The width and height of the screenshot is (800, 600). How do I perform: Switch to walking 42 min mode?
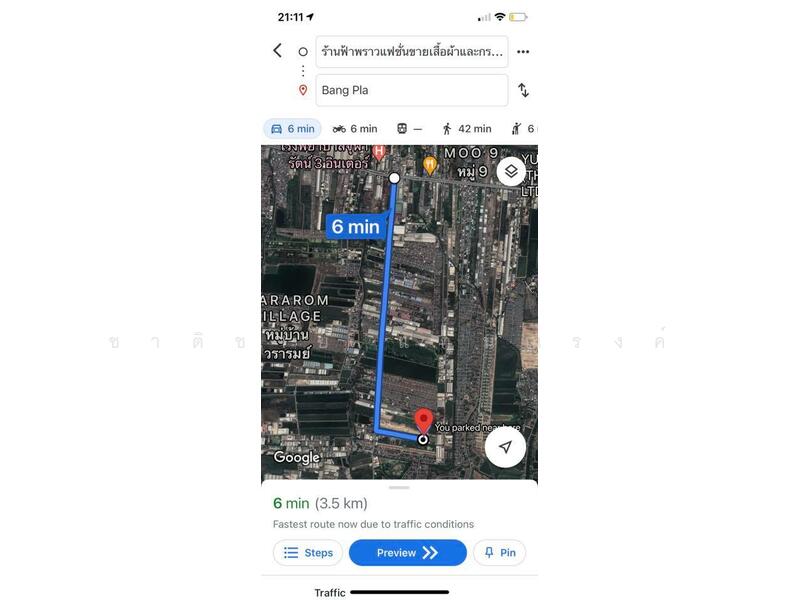(x=467, y=129)
